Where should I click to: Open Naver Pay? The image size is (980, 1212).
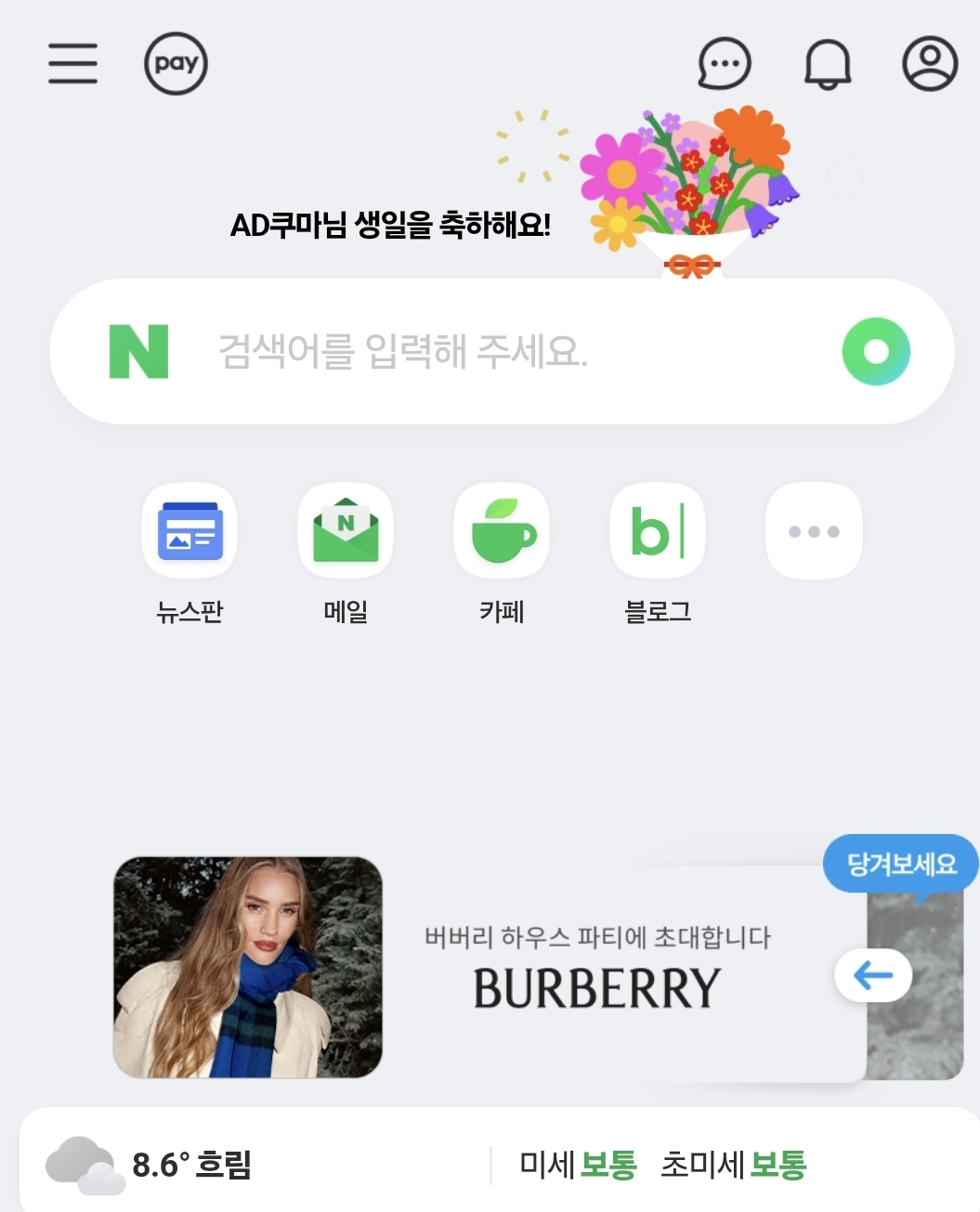click(176, 63)
